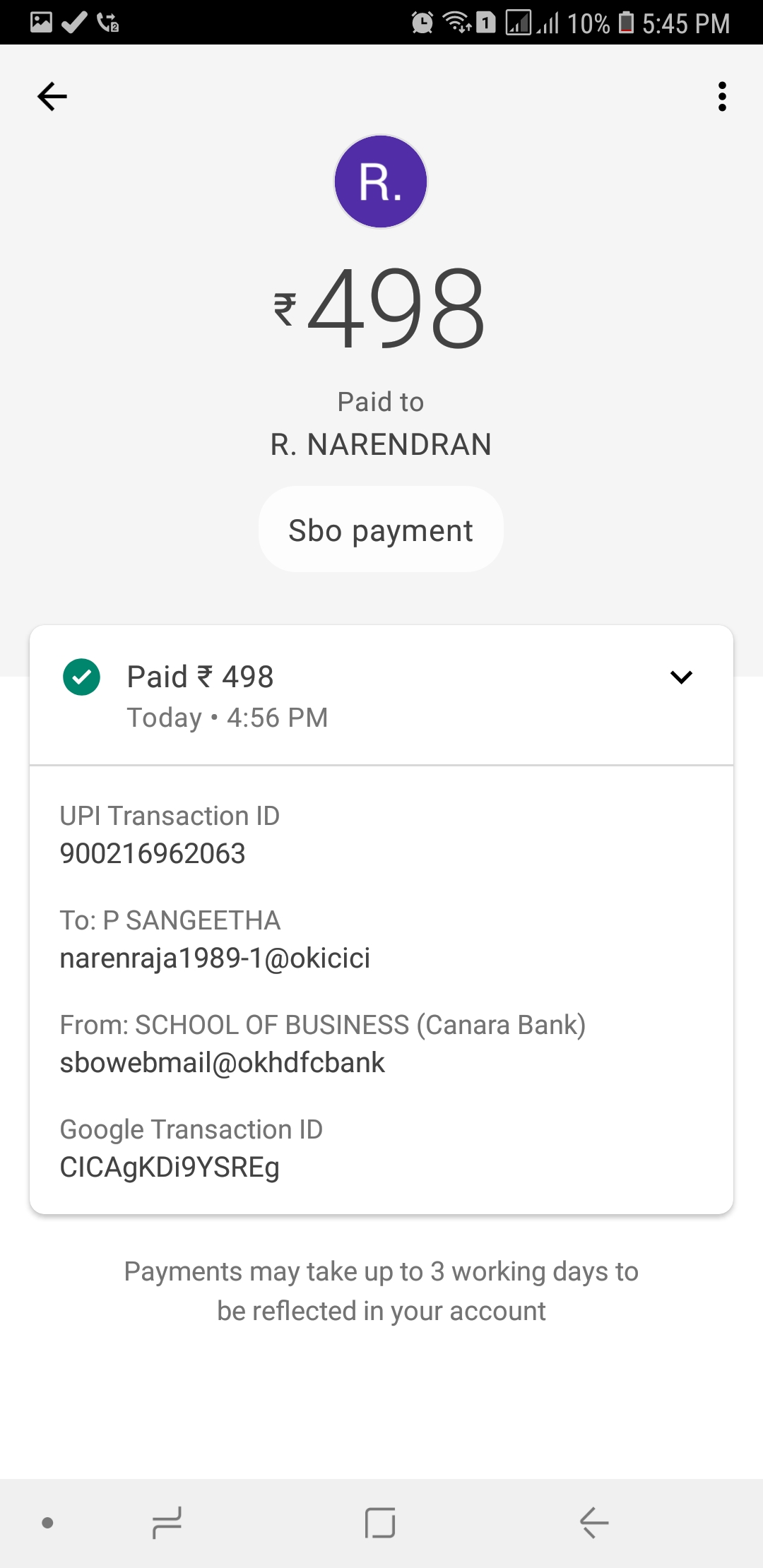The image size is (763, 1568).
Task: Open the three-dot overflow menu
Action: 722,97
